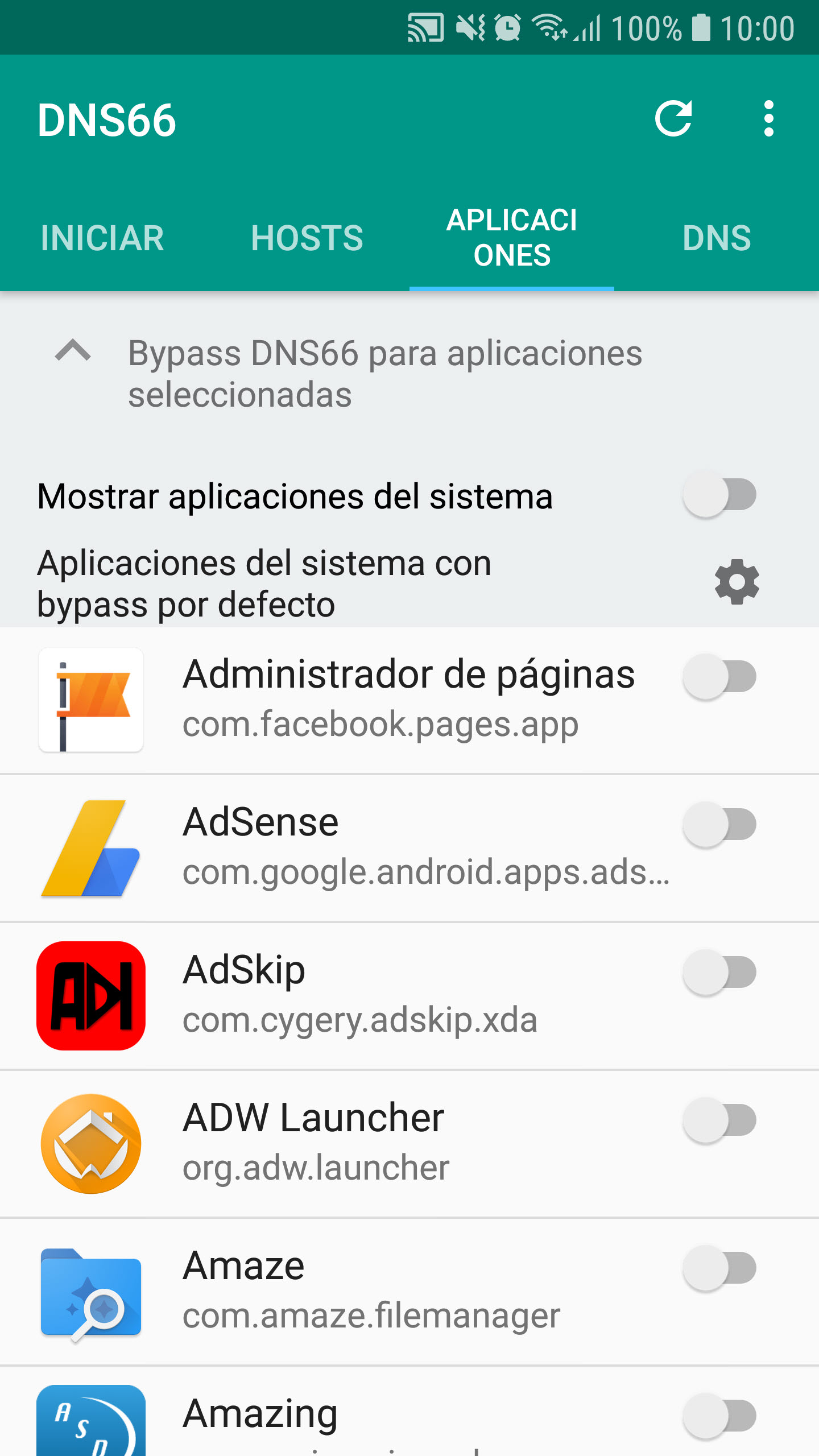
Task: Switch to the HOSTS tab
Action: (307, 238)
